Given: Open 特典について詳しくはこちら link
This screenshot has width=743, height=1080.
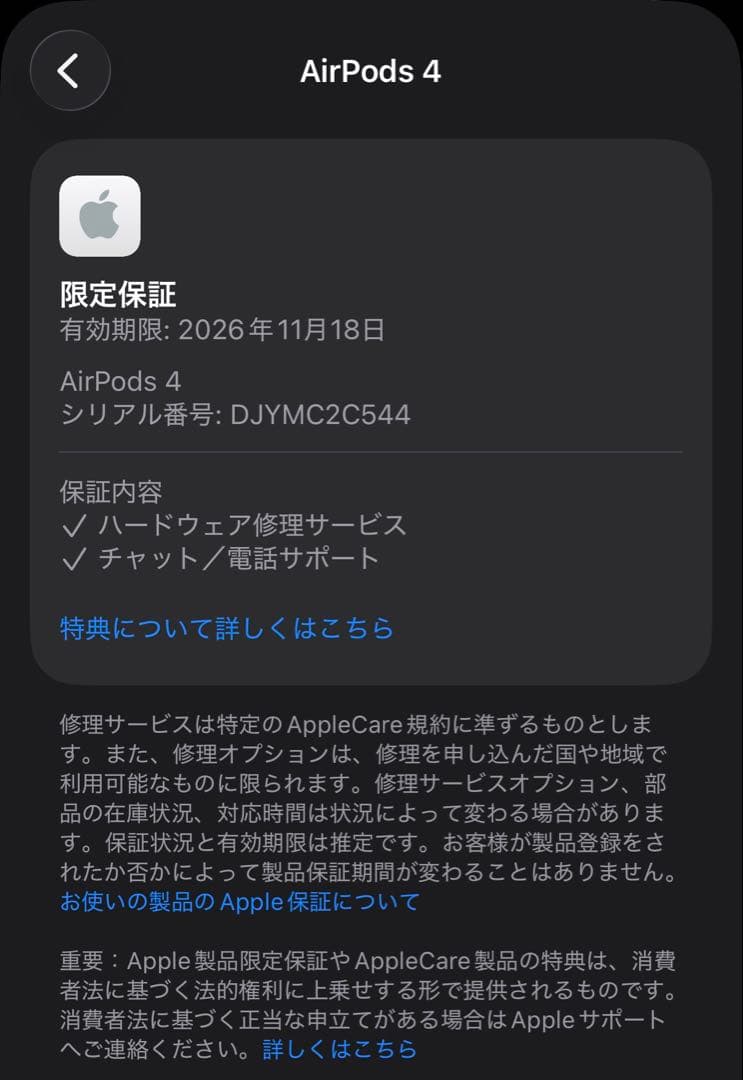Looking at the screenshot, I should click(226, 628).
